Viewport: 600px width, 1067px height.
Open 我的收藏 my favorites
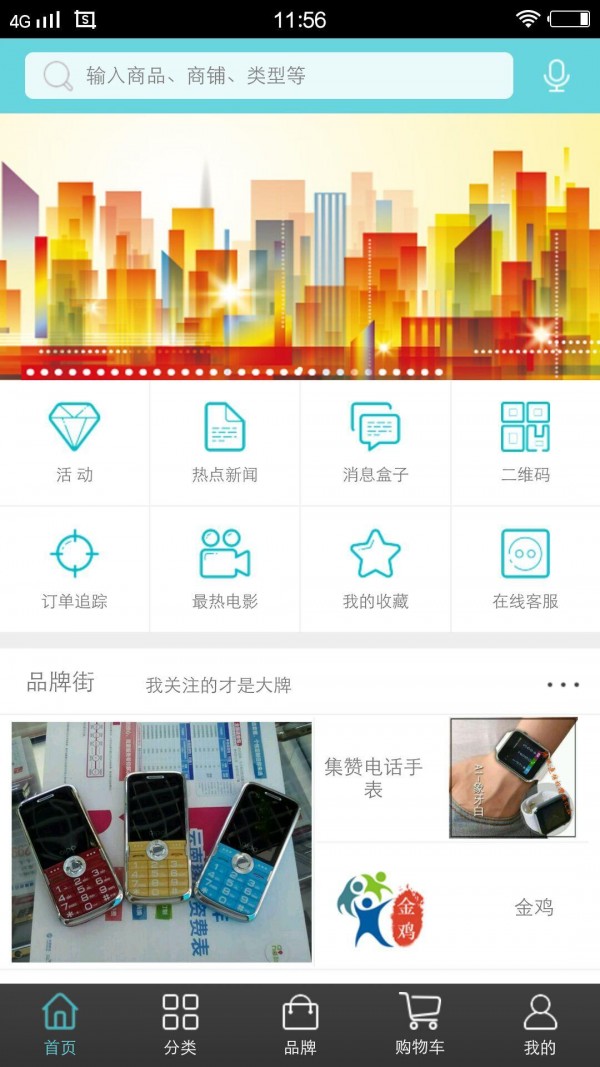(x=375, y=569)
